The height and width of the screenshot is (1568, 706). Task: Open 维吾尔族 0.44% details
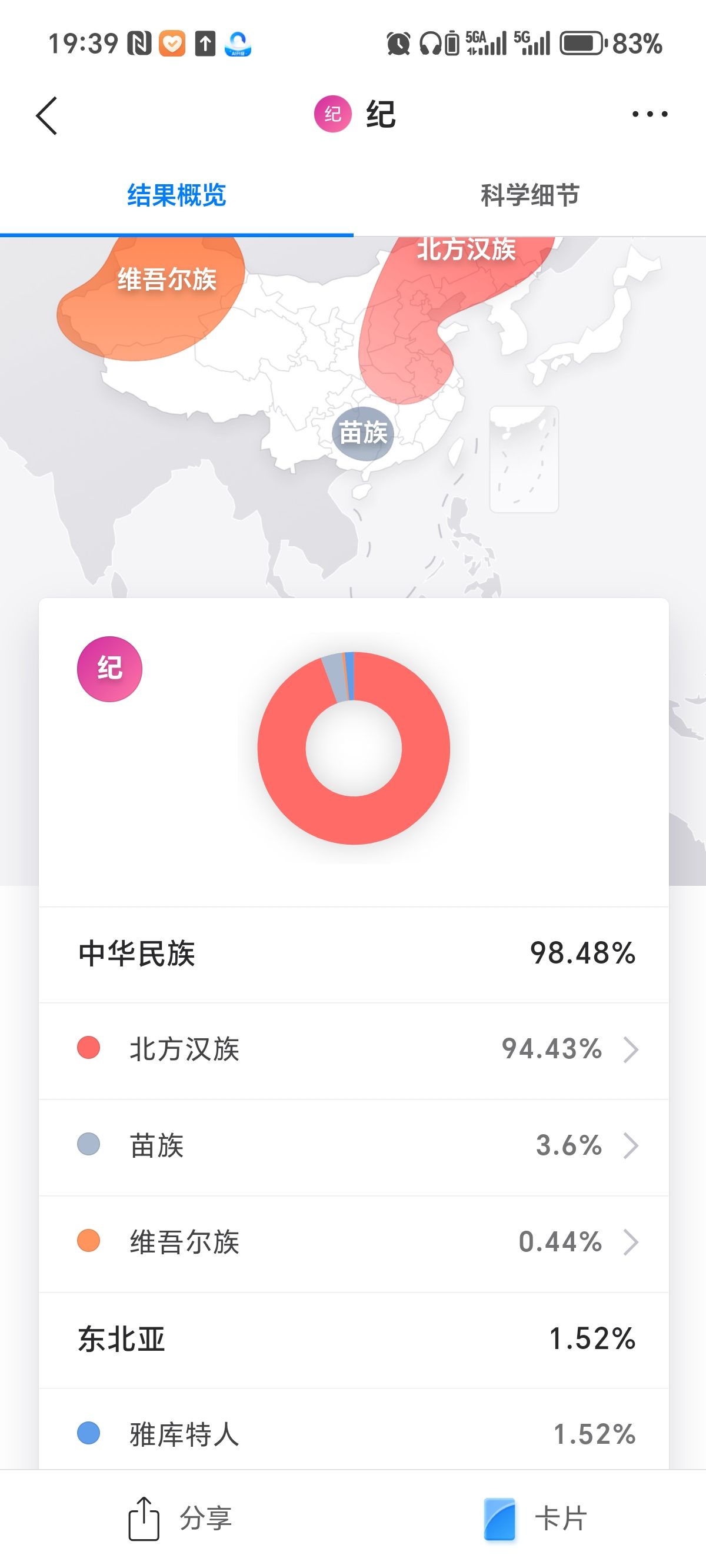coord(354,1242)
